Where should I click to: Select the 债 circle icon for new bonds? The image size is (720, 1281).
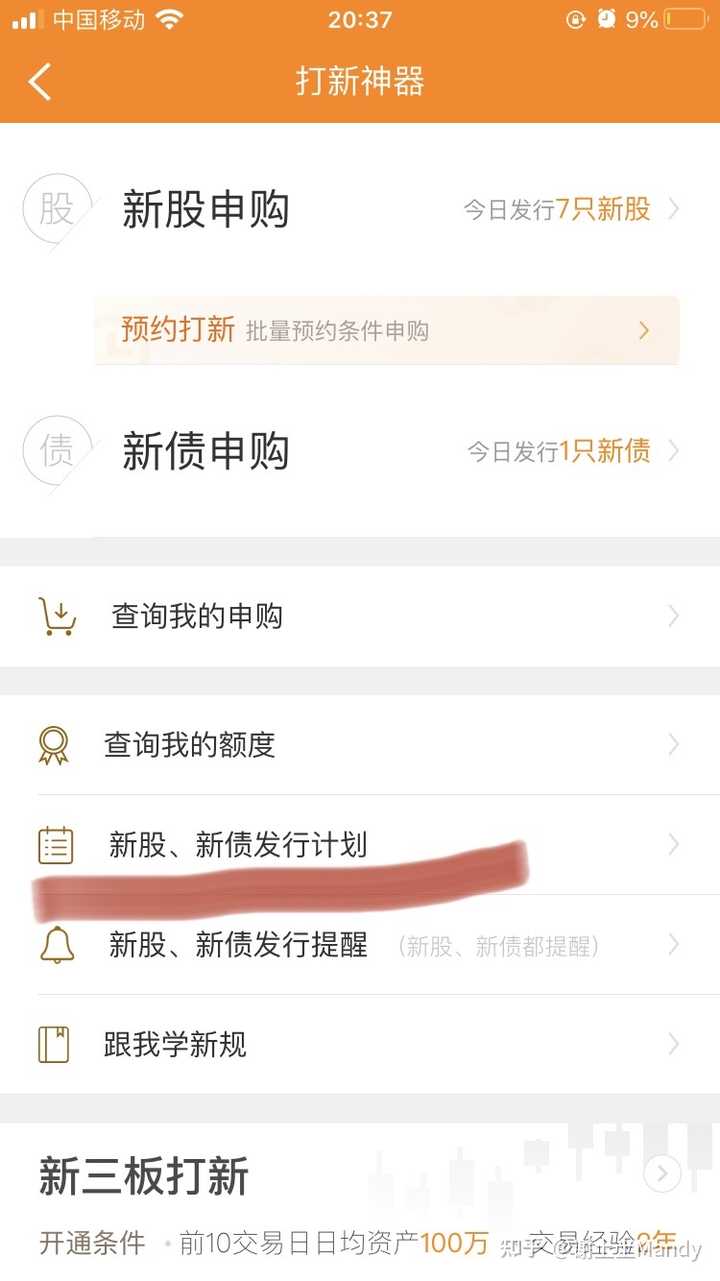click(x=55, y=451)
